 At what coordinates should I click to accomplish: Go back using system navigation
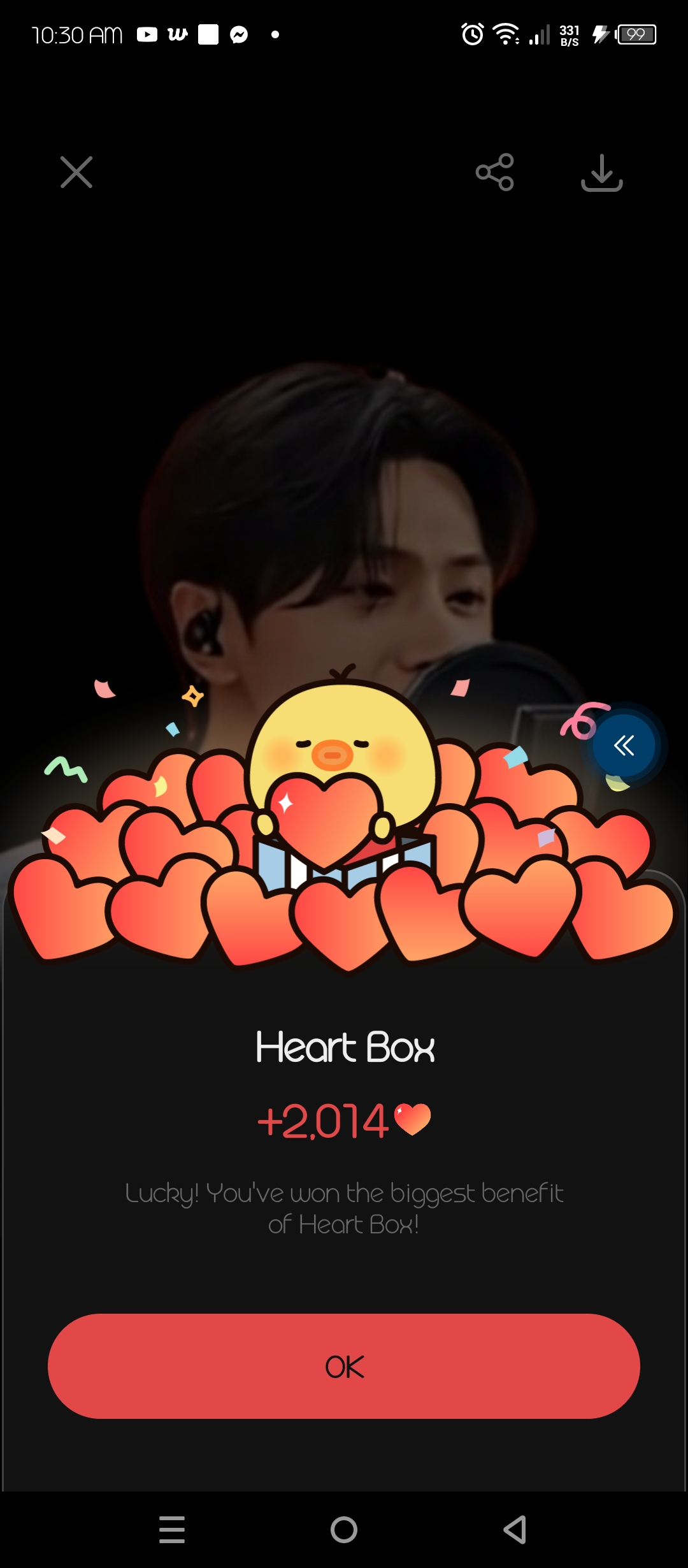515,1529
